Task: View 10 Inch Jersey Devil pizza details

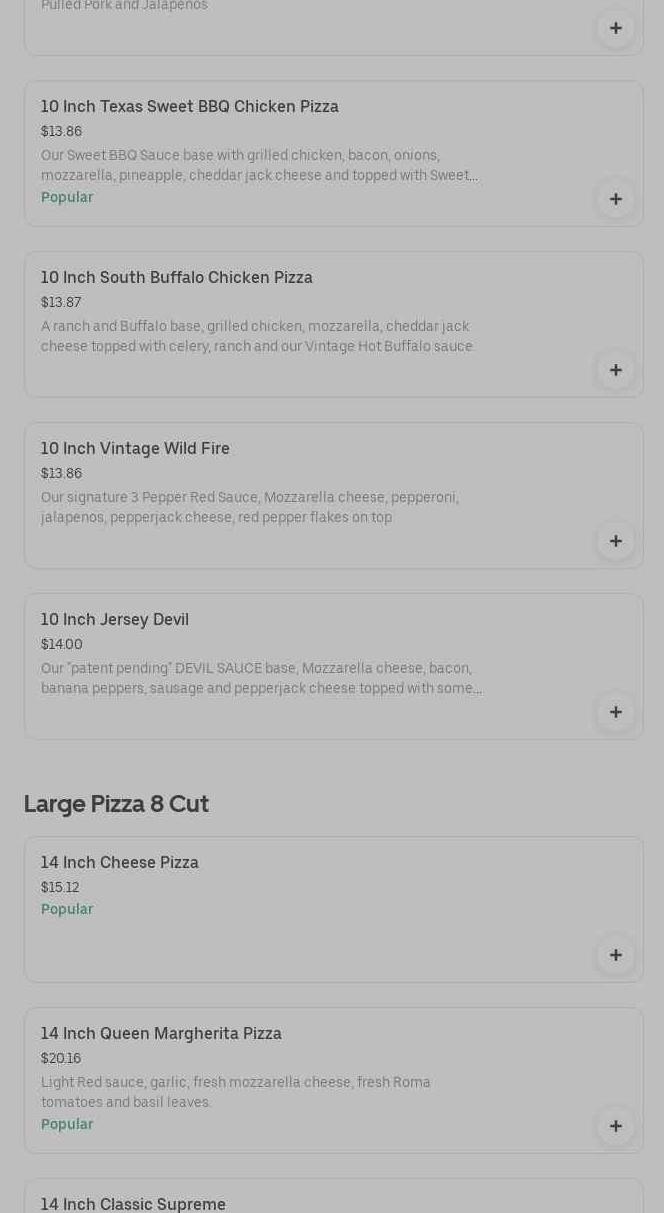Action: pyautogui.click(x=115, y=620)
